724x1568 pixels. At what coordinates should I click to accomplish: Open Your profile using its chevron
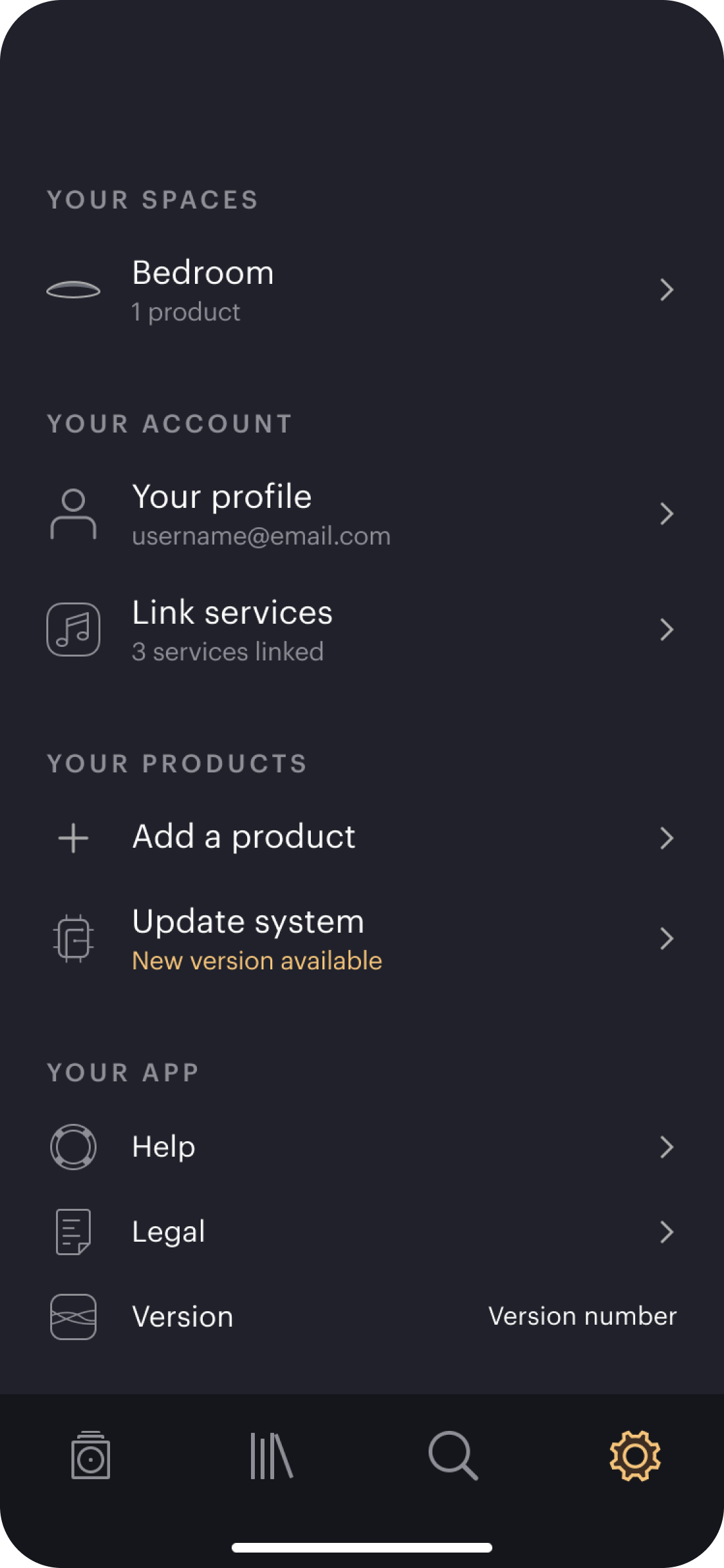coord(667,513)
